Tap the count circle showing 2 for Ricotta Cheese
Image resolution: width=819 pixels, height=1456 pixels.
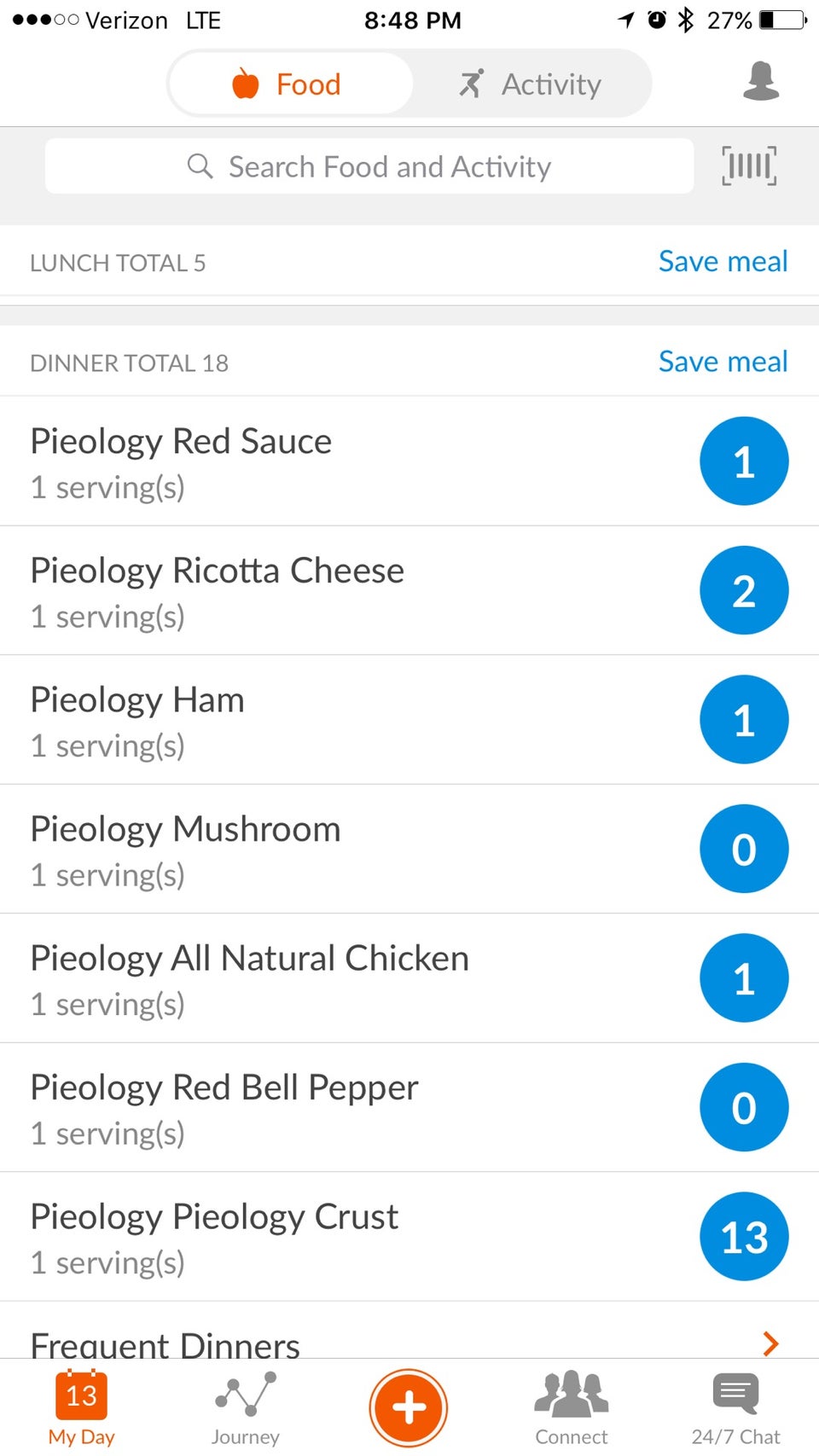pos(743,589)
